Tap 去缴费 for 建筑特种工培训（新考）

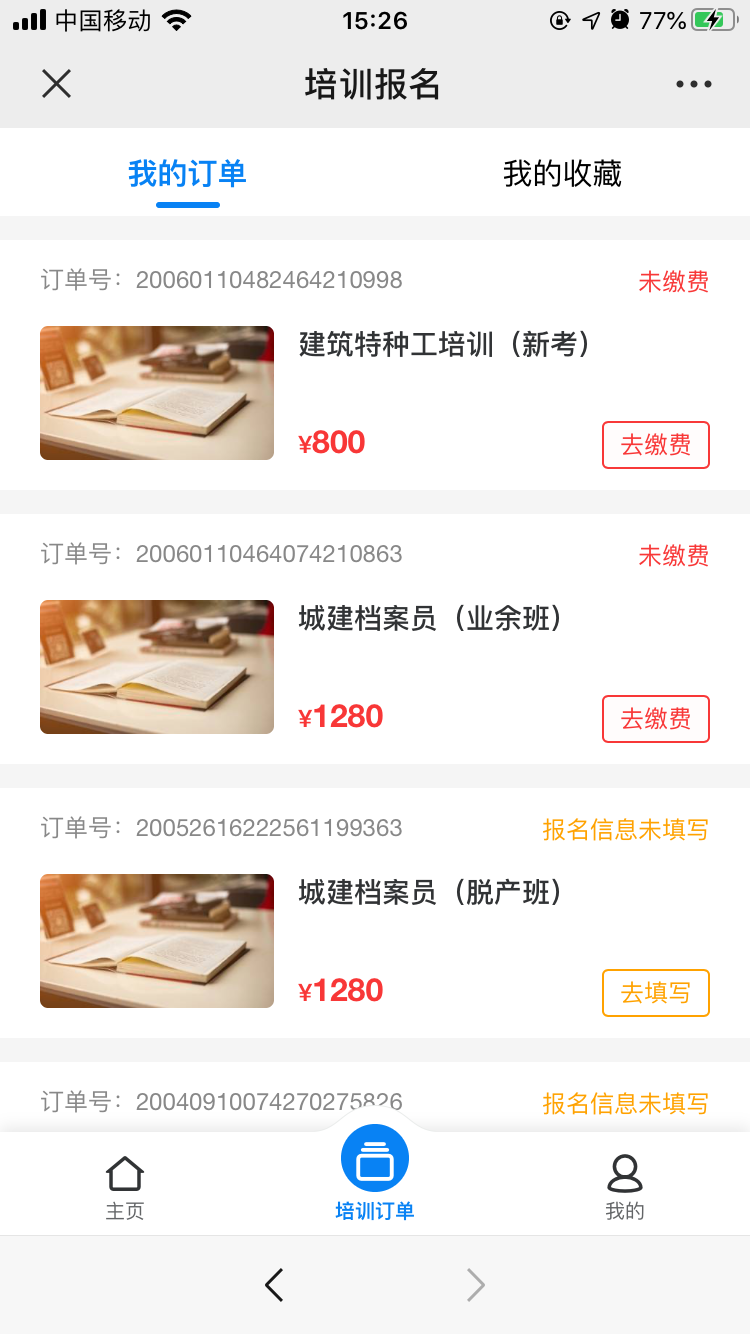point(655,445)
